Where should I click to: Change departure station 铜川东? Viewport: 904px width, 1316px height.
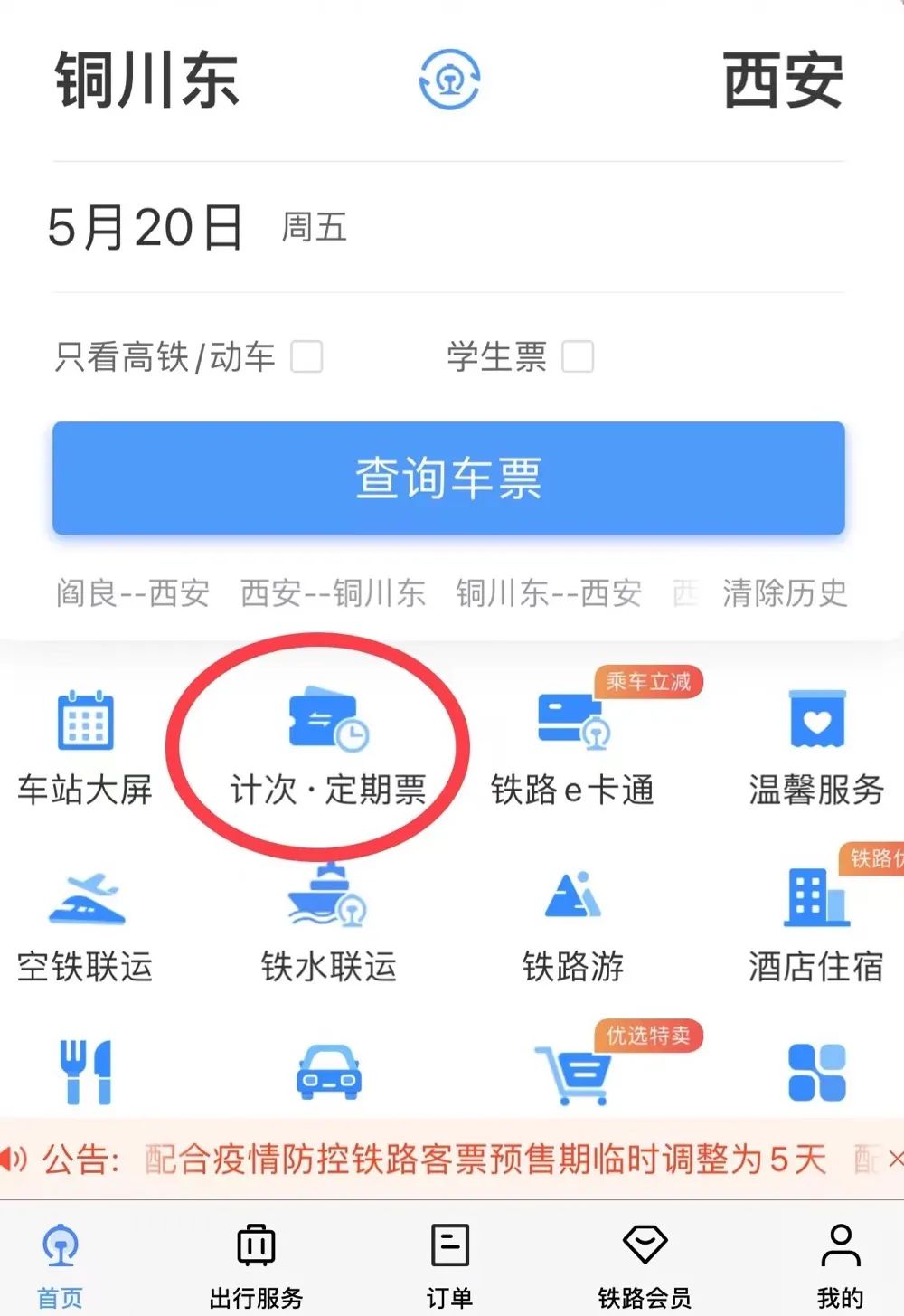click(x=147, y=80)
